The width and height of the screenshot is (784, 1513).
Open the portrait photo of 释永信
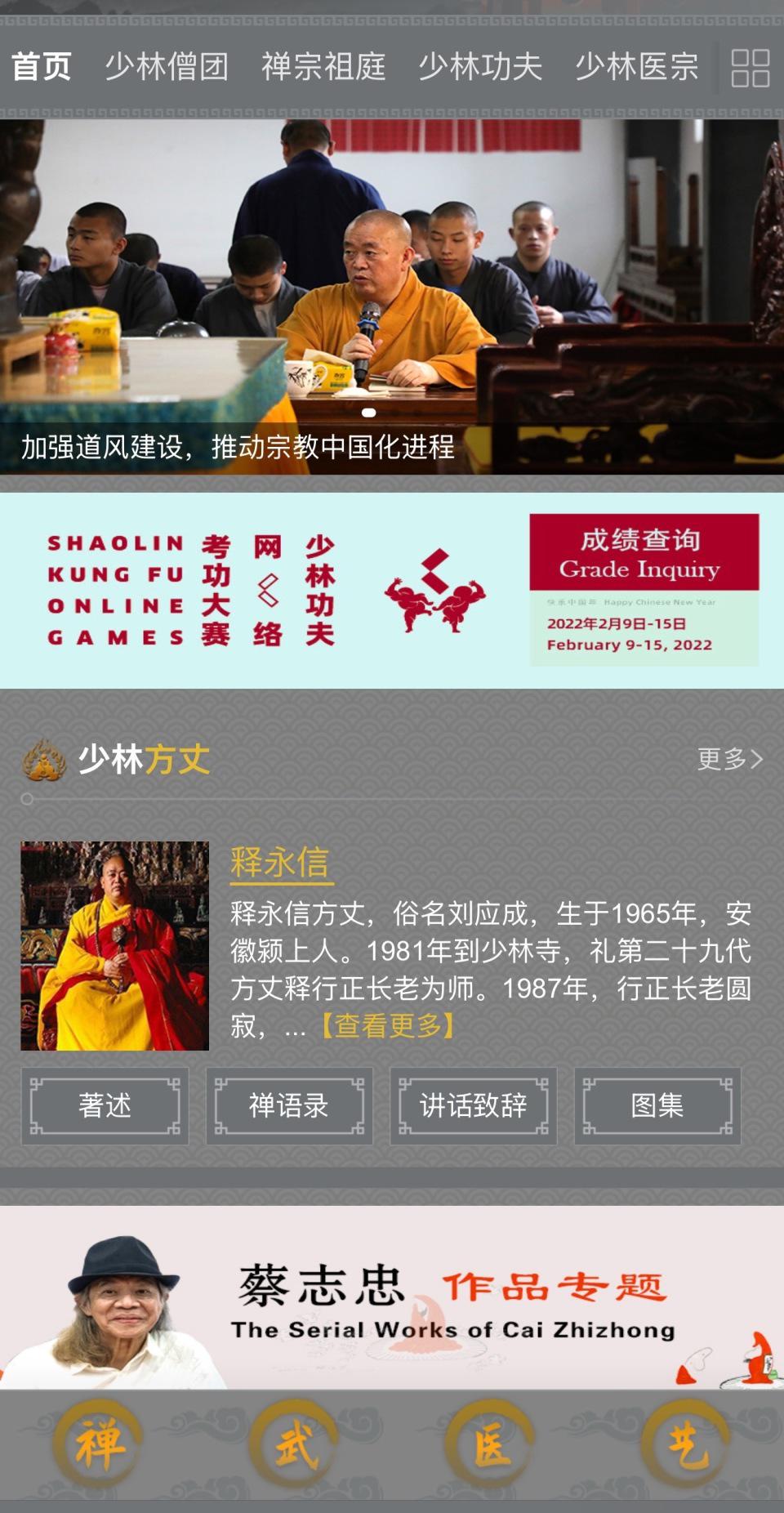tap(115, 945)
